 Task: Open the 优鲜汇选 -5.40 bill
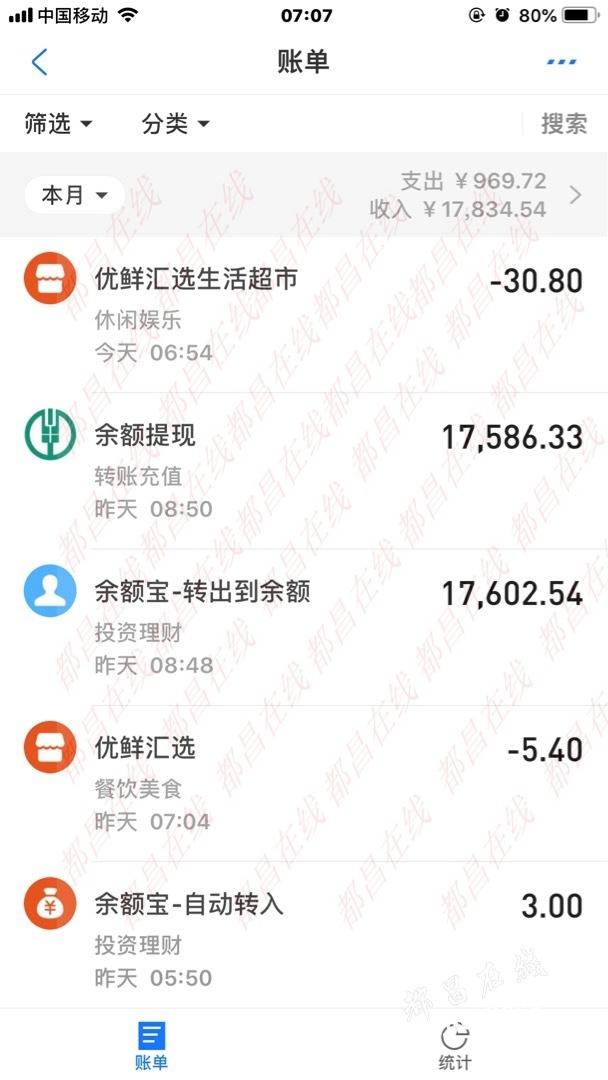304,784
